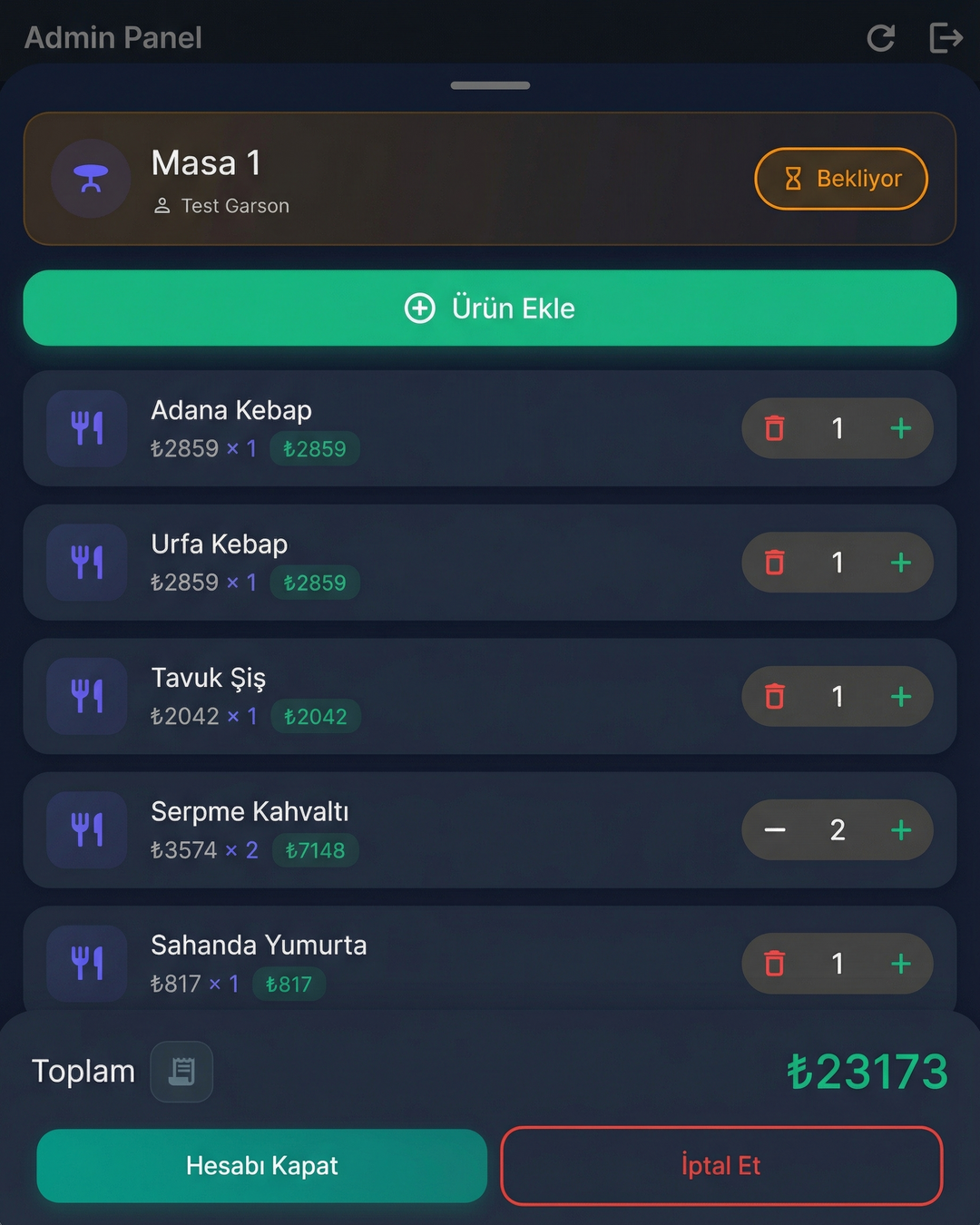Decrease Serpme Kahvaltı quantity
This screenshot has height=1225, width=980.
[774, 830]
